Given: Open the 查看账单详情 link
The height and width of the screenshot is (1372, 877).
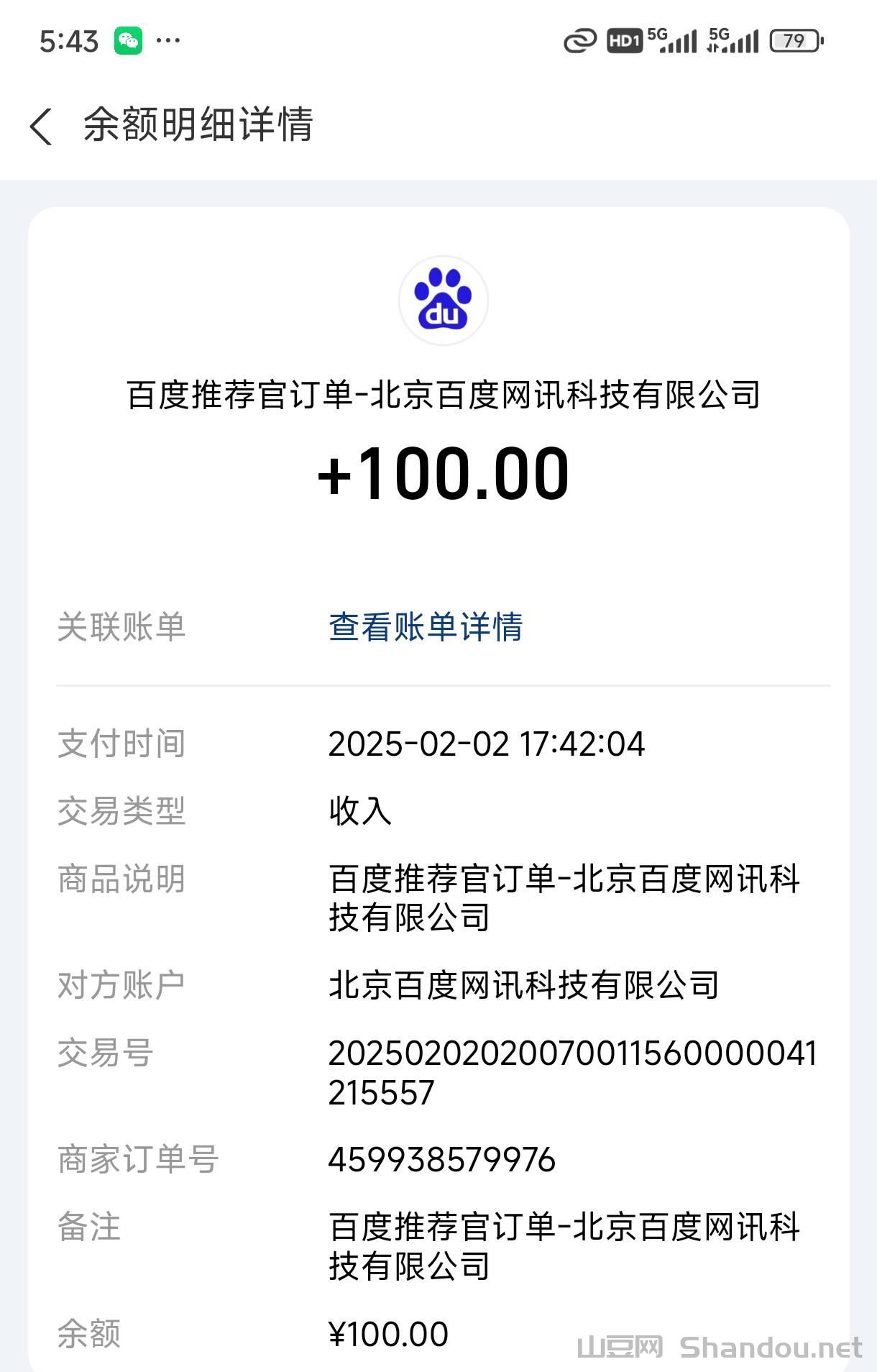Looking at the screenshot, I should coord(426,626).
